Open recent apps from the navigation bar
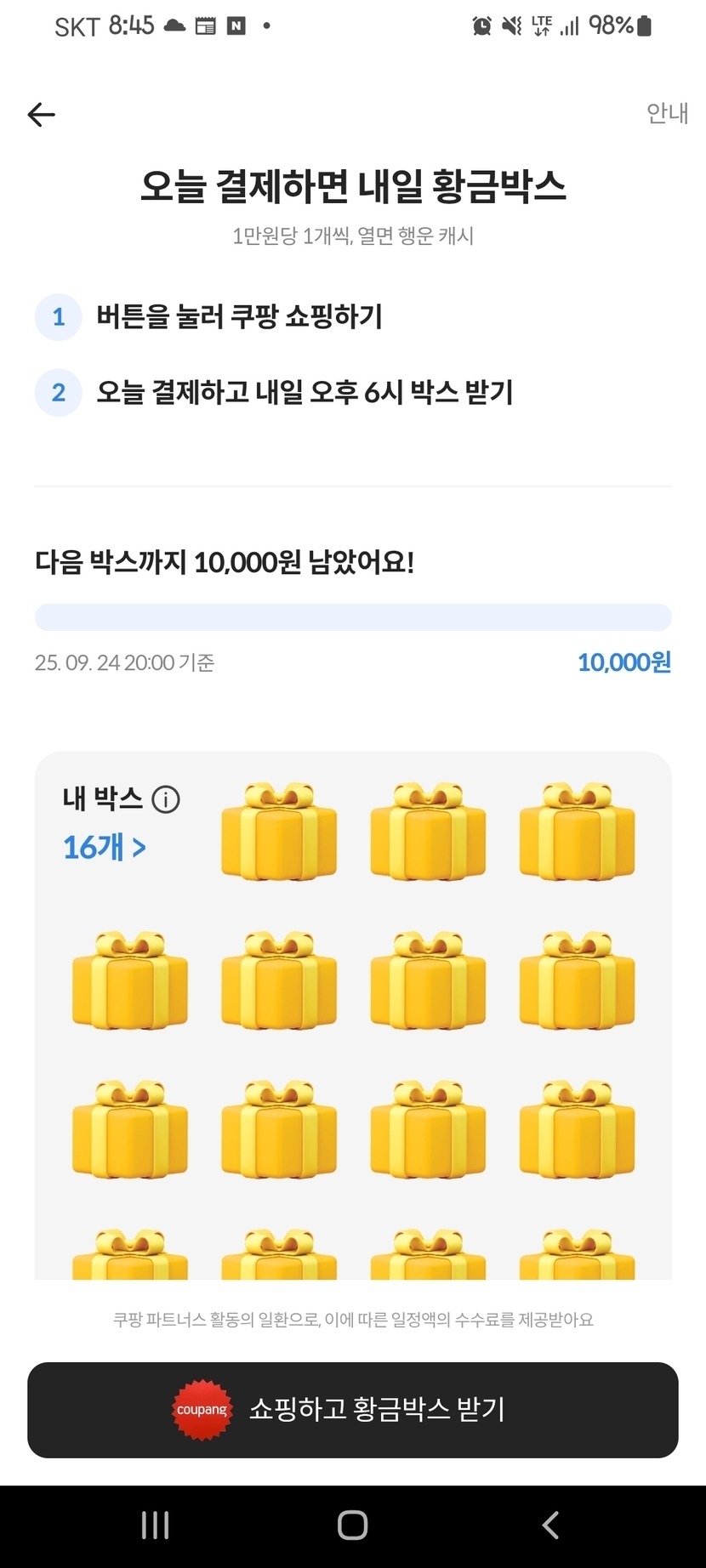Screen dimensions: 706x1568 [155, 1525]
